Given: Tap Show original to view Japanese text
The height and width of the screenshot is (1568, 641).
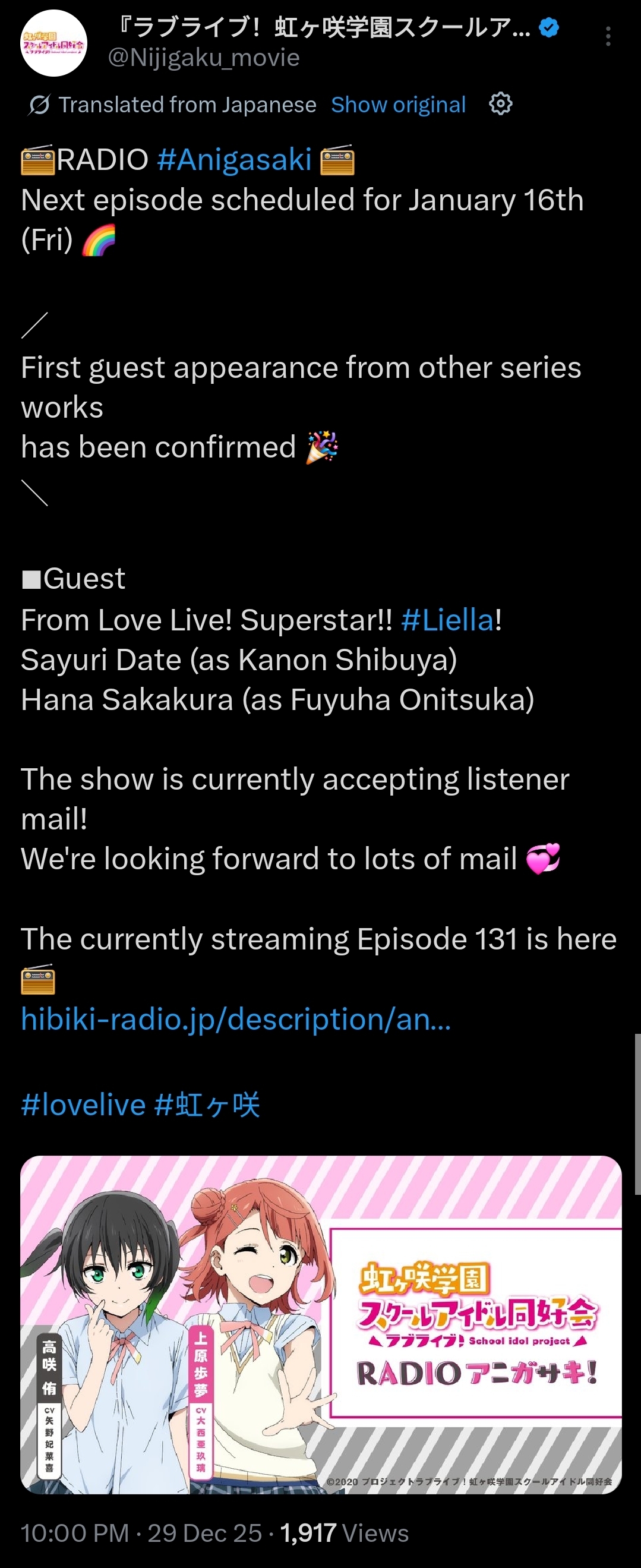Looking at the screenshot, I should (398, 105).
